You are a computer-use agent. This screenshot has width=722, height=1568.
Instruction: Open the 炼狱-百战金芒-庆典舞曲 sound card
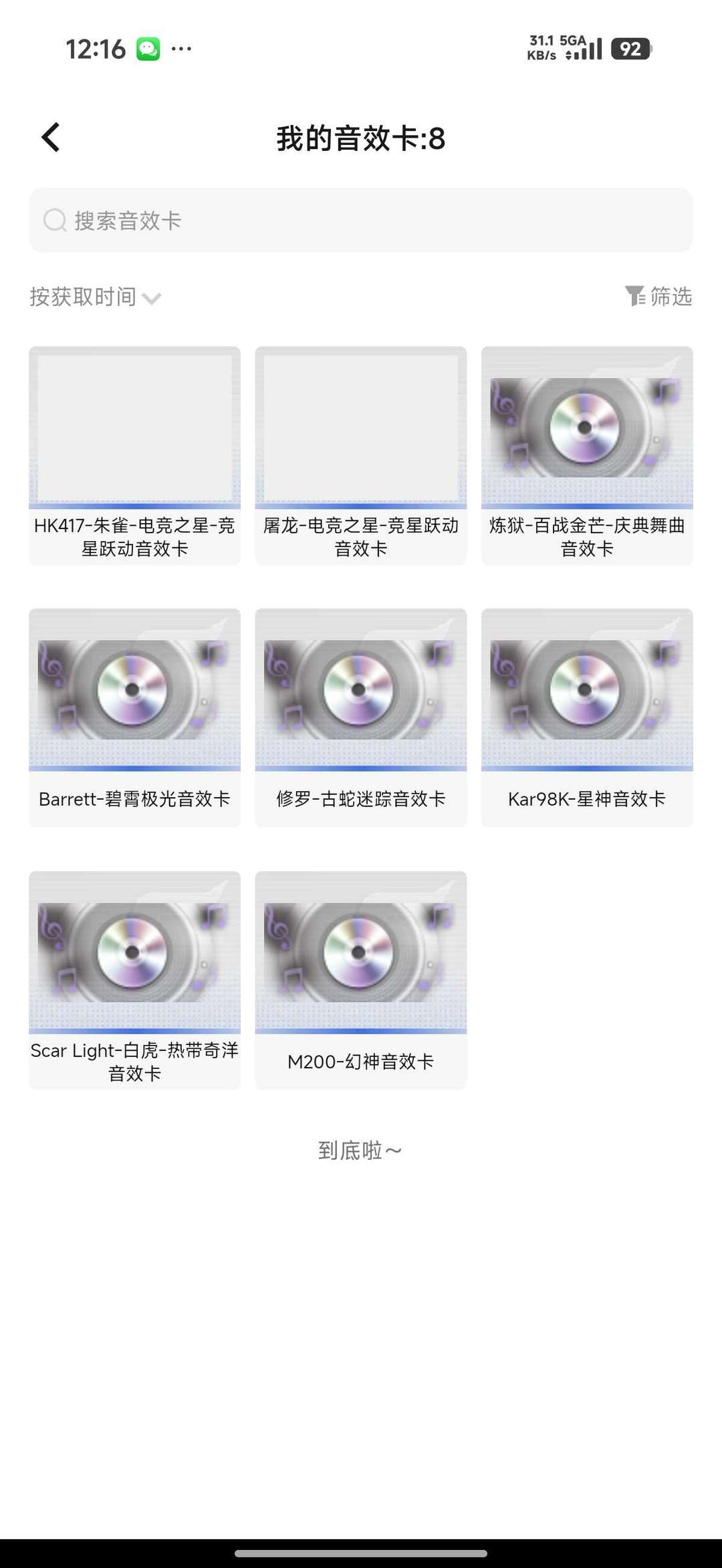pos(587,455)
